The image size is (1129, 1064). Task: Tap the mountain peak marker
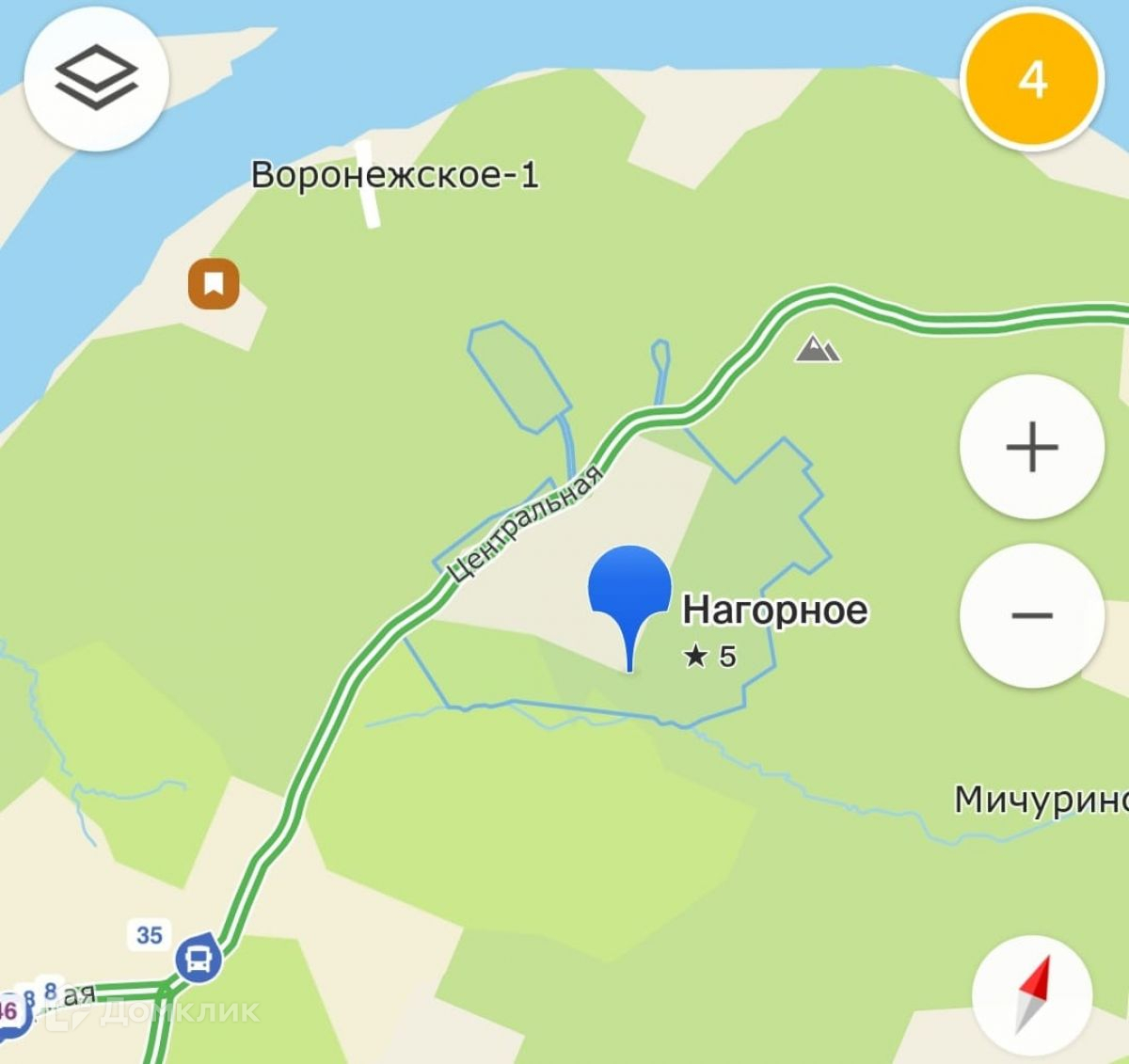click(818, 349)
